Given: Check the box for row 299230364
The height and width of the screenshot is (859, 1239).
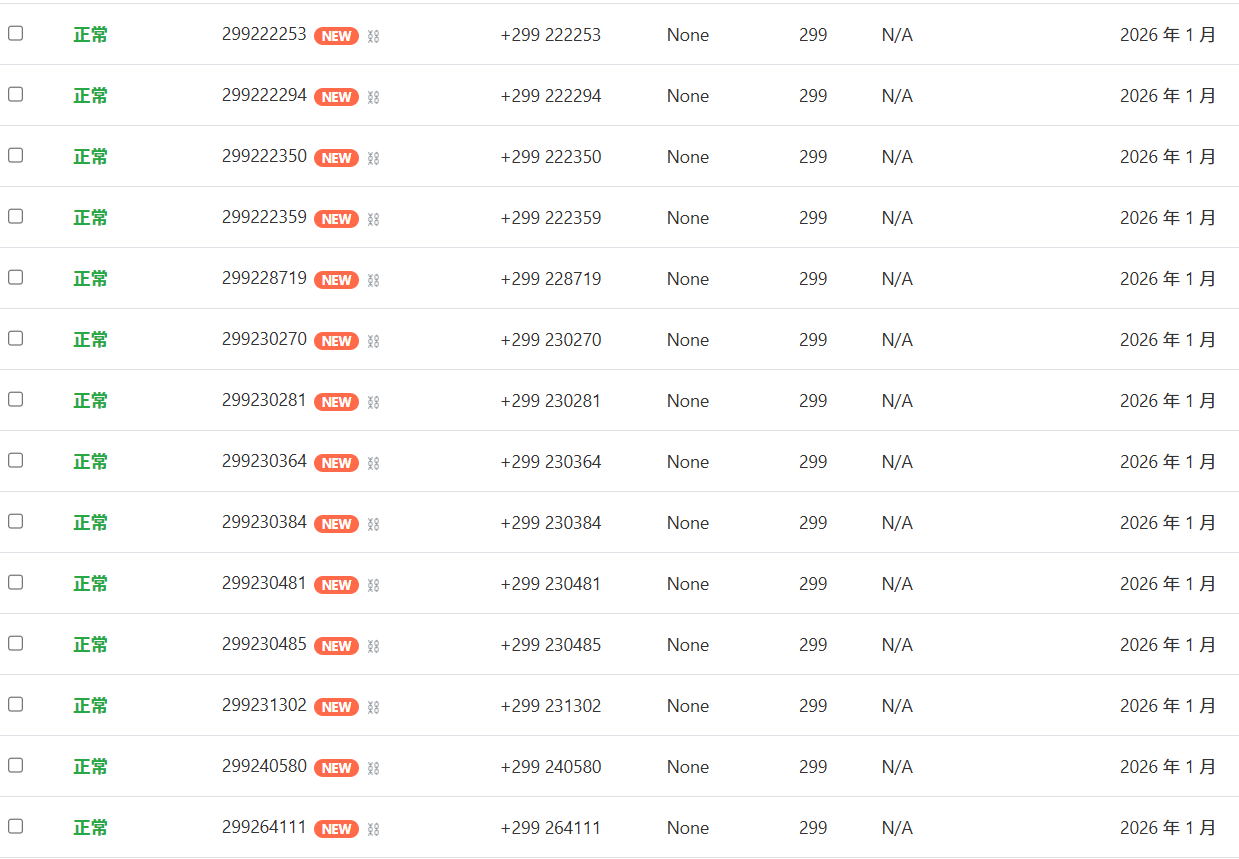Looking at the screenshot, I should [15, 460].
